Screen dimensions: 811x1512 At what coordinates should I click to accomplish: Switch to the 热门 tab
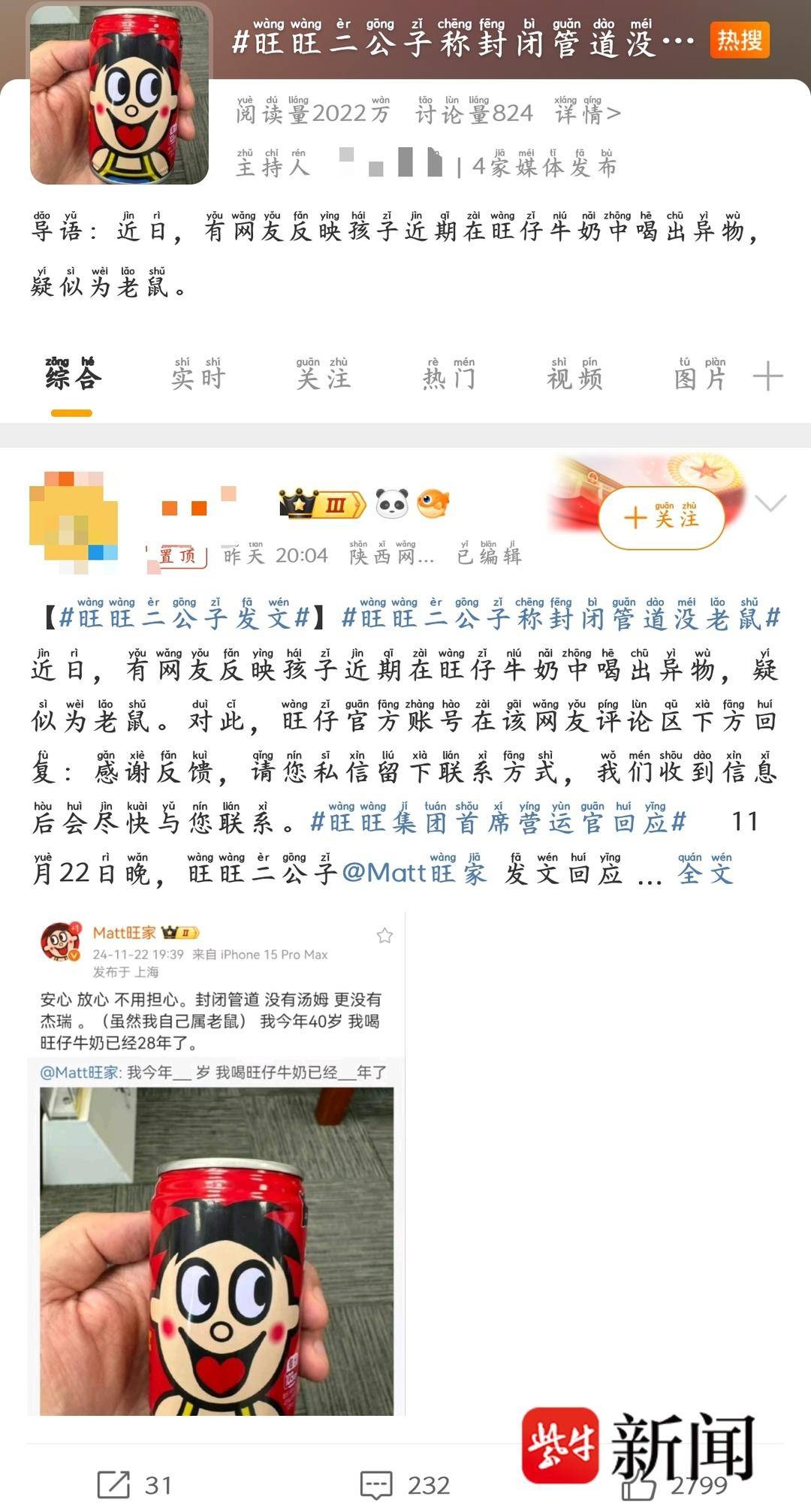click(x=449, y=377)
